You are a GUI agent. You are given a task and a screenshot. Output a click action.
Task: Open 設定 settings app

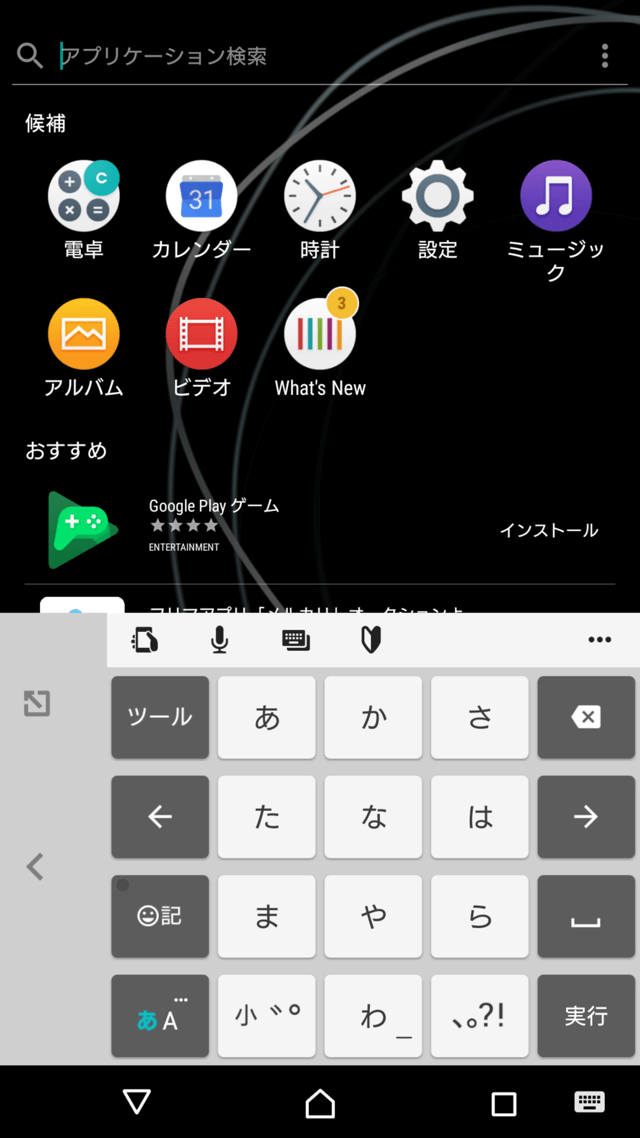coord(438,196)
